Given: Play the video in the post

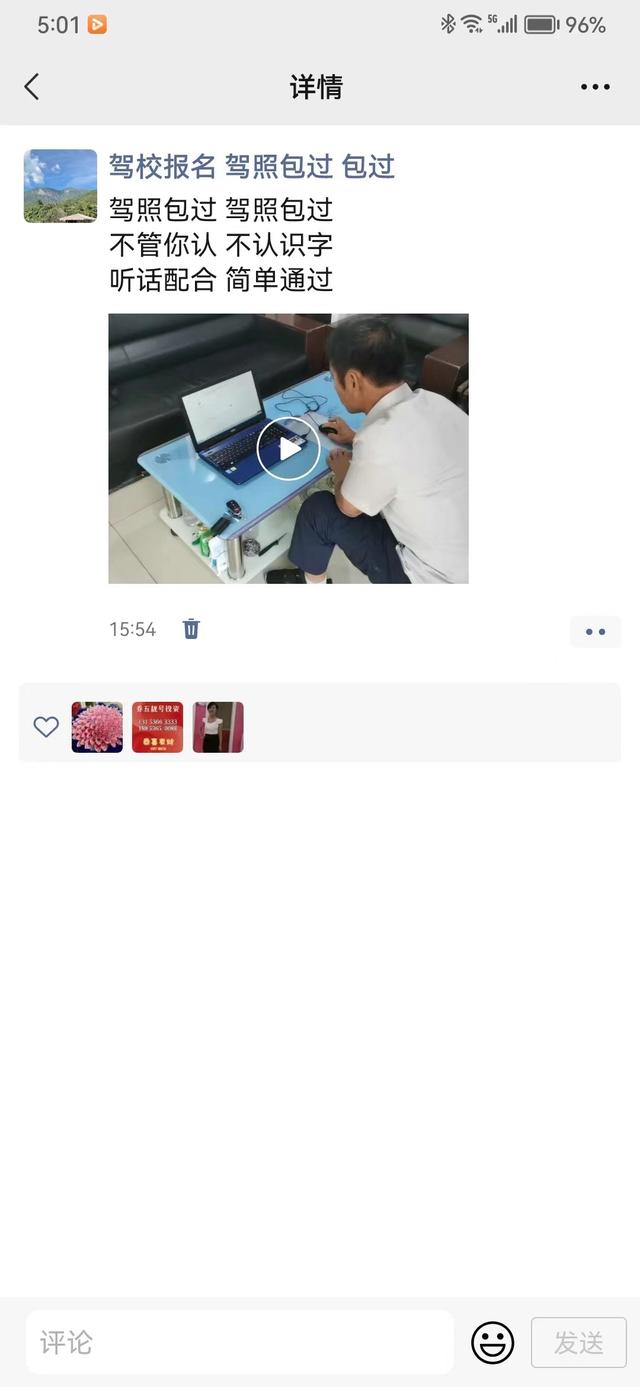Looking at the screenshot, I should (288, 449).
